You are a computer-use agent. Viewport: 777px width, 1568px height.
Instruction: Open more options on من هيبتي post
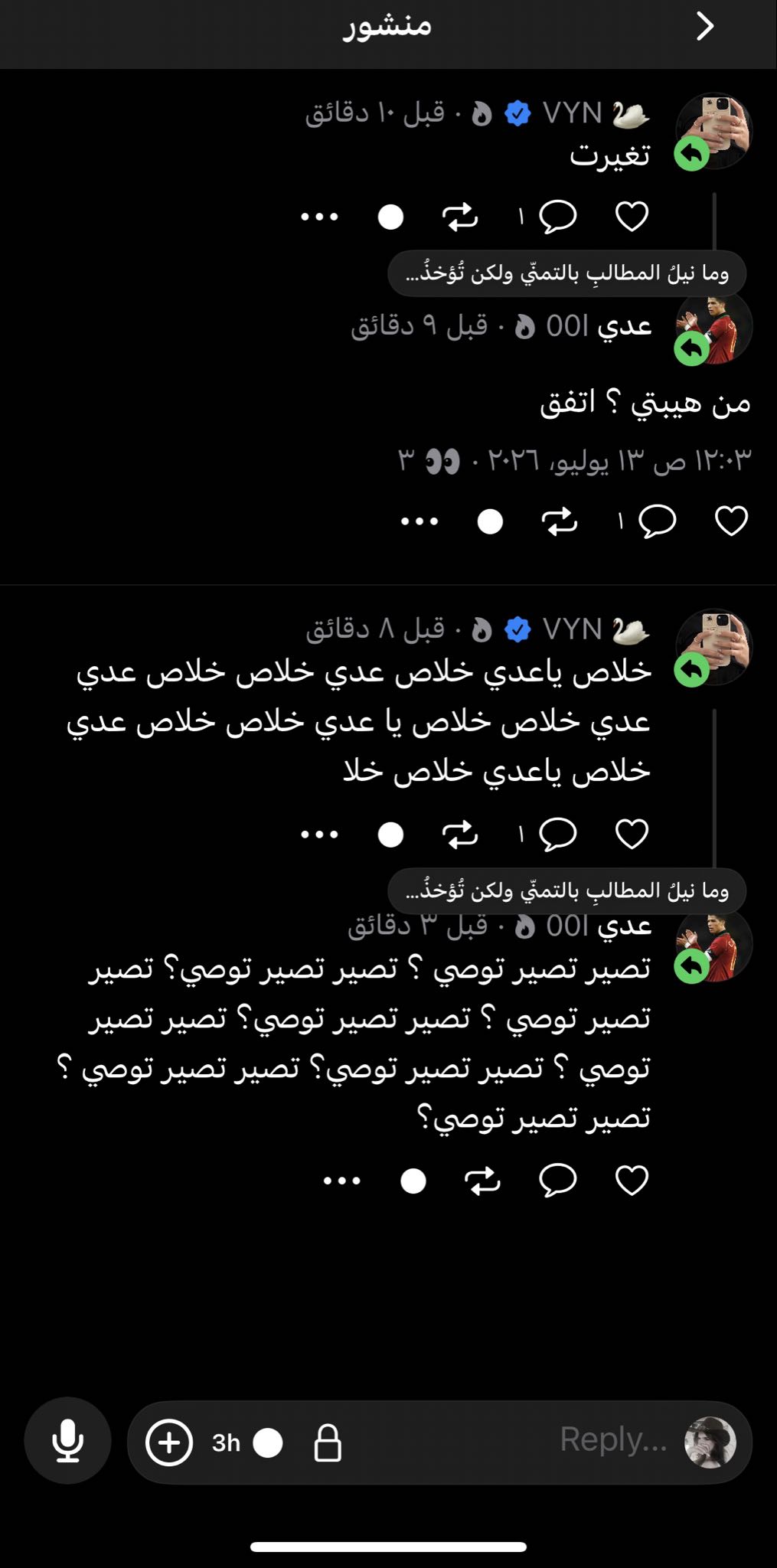coord(420,521)
